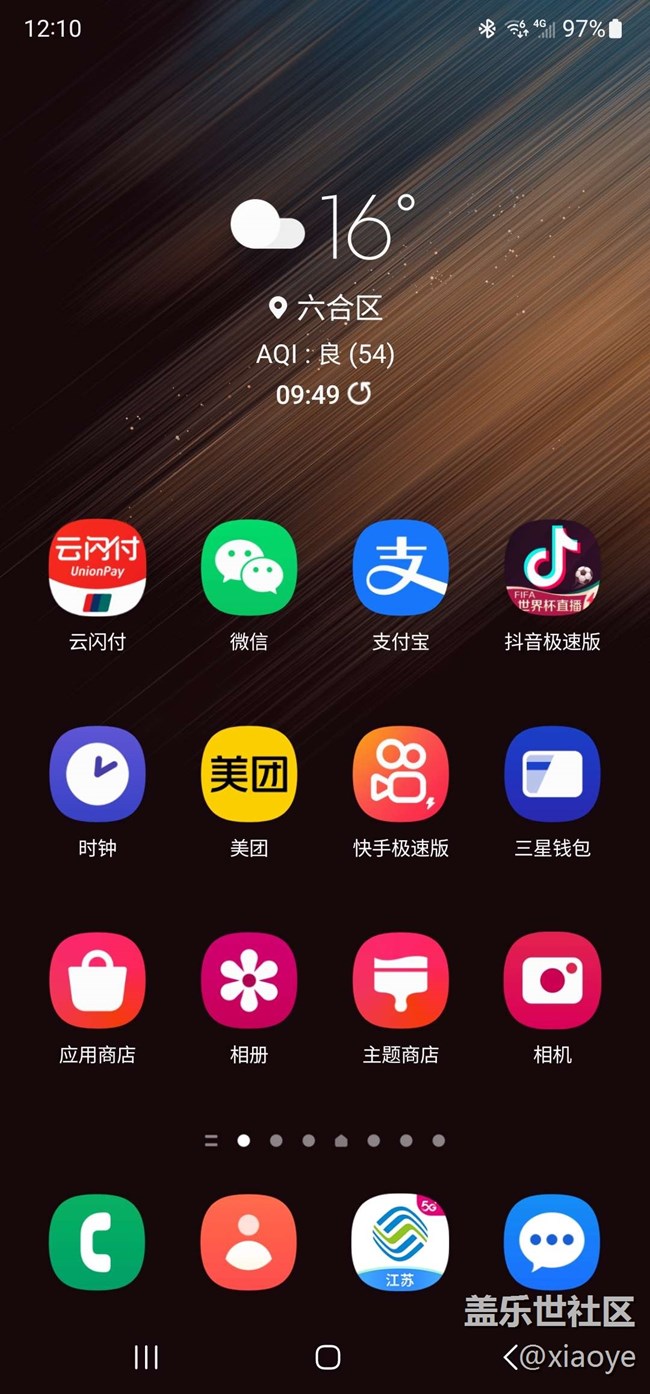Refresh the weather widget
This screenshot has height=1394, width=650.
coord(359,394)
